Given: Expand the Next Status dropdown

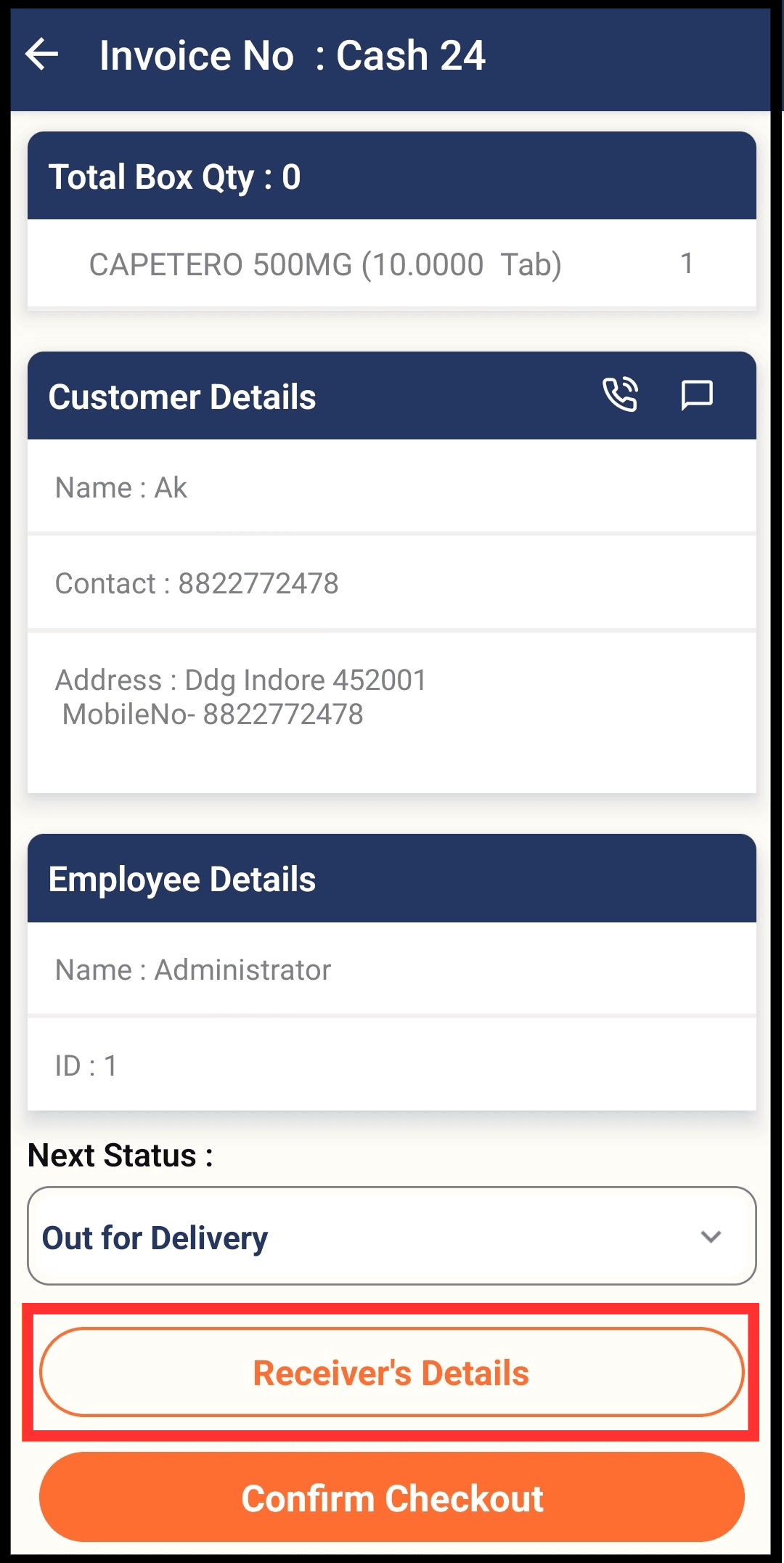Looking at the screenshot, I should (x=392, y=1236).
